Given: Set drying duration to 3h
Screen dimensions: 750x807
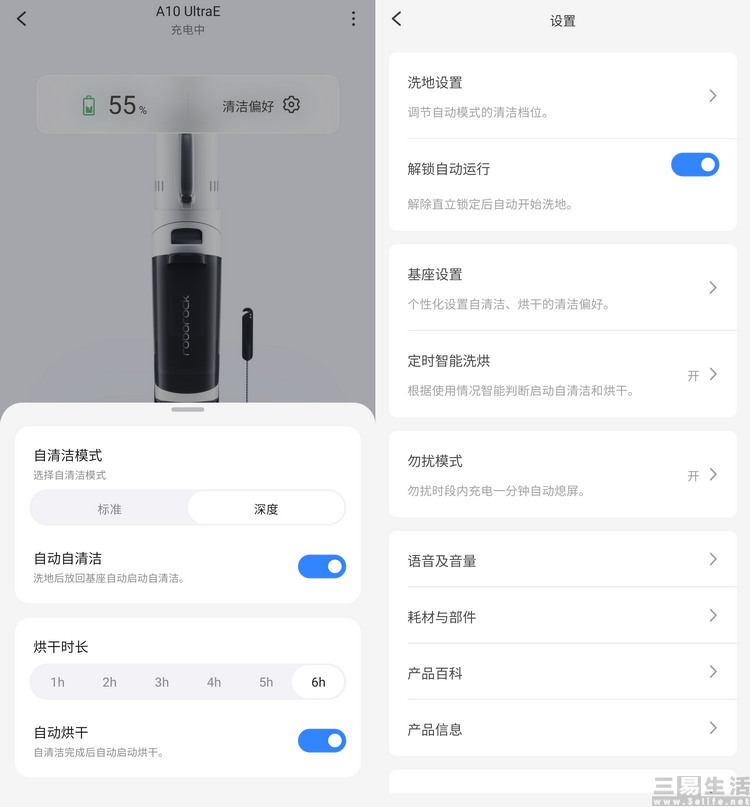Looking at the screenshot, I should (162, 682).
